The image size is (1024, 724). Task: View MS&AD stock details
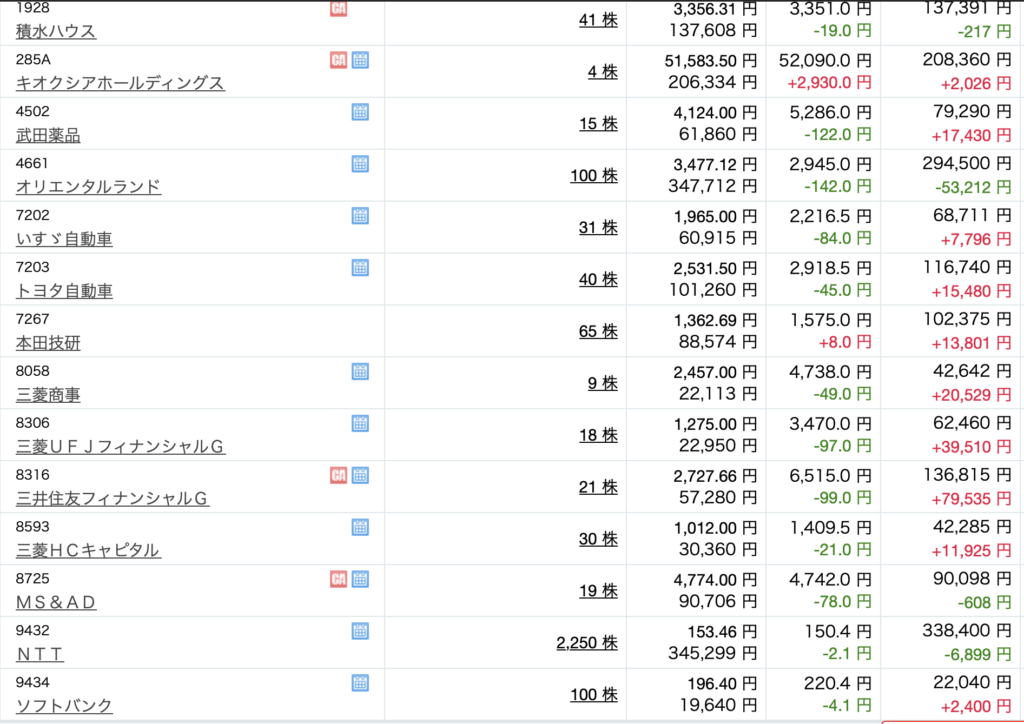pyautogui.click(x=56, y=602)
